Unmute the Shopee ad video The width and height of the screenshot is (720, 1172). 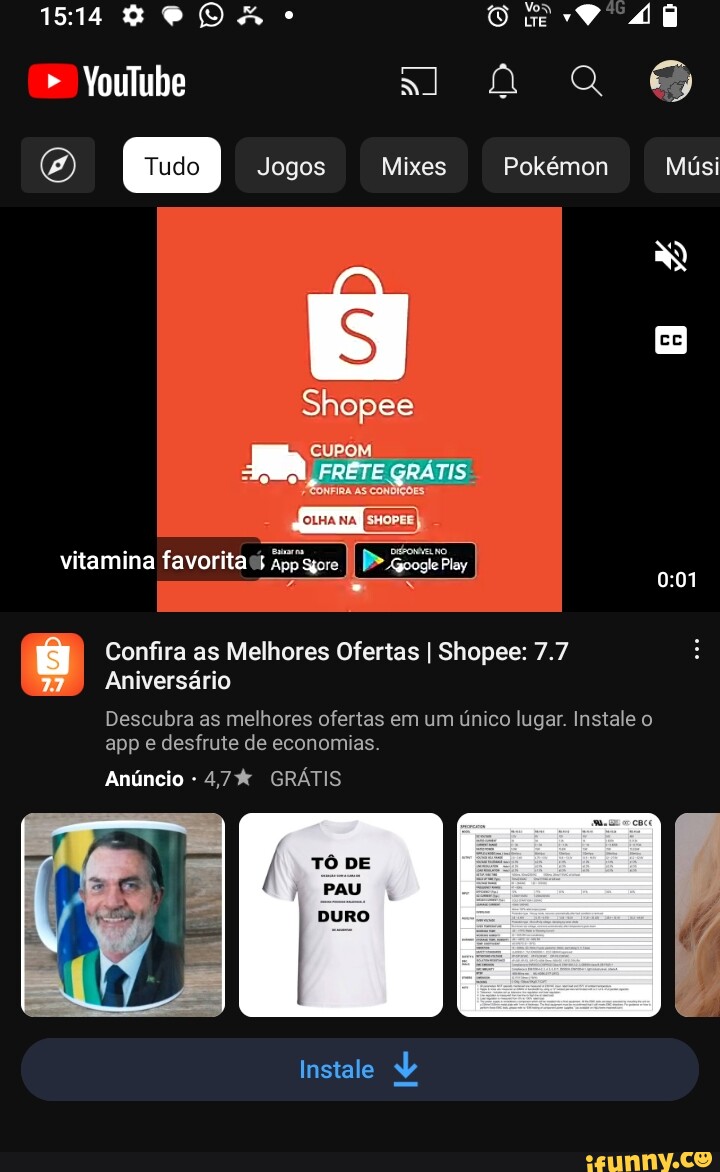point(671,256)
